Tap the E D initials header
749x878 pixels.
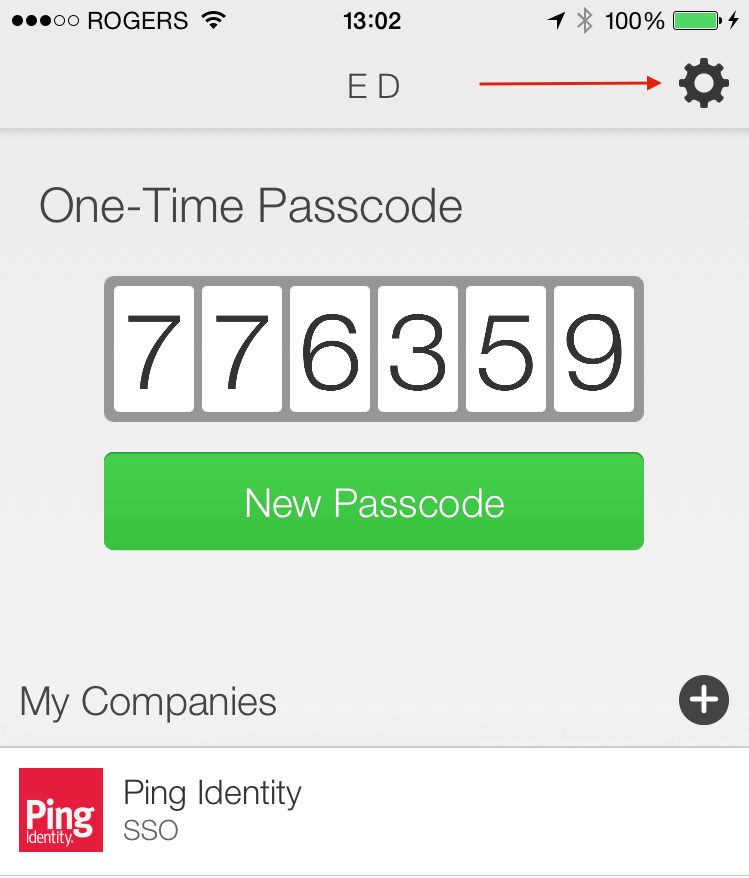coord(373,87)
